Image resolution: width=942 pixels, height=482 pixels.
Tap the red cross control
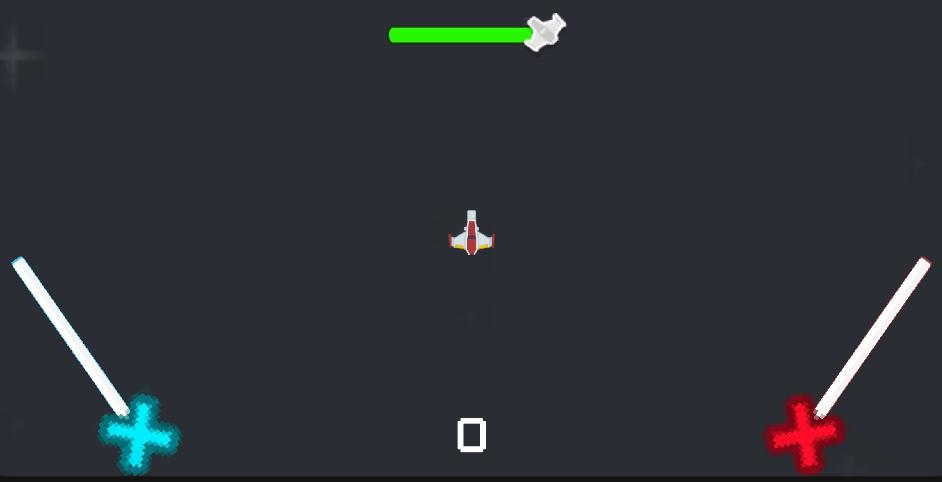pos(805,436)
